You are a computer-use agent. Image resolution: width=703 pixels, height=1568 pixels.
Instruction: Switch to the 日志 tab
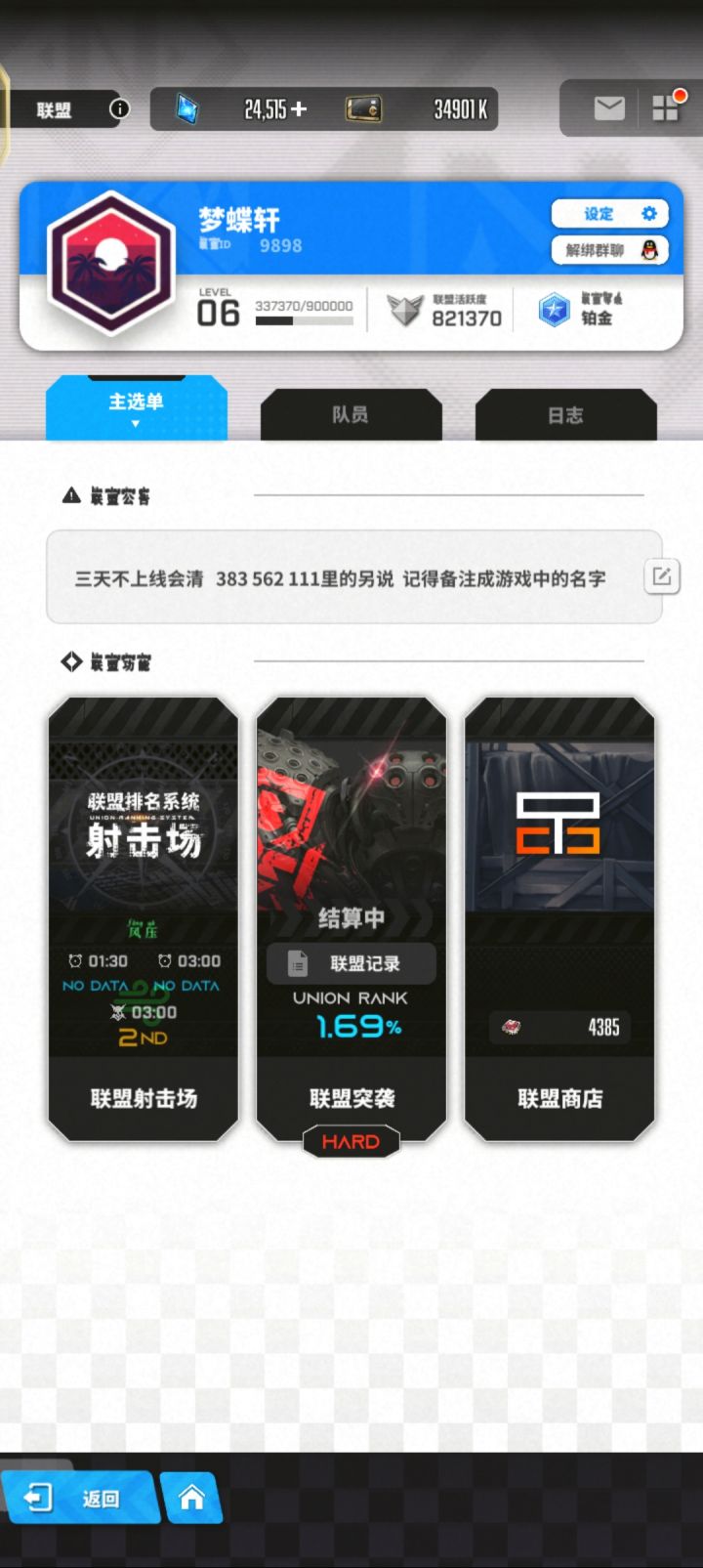tap(564, 414)
